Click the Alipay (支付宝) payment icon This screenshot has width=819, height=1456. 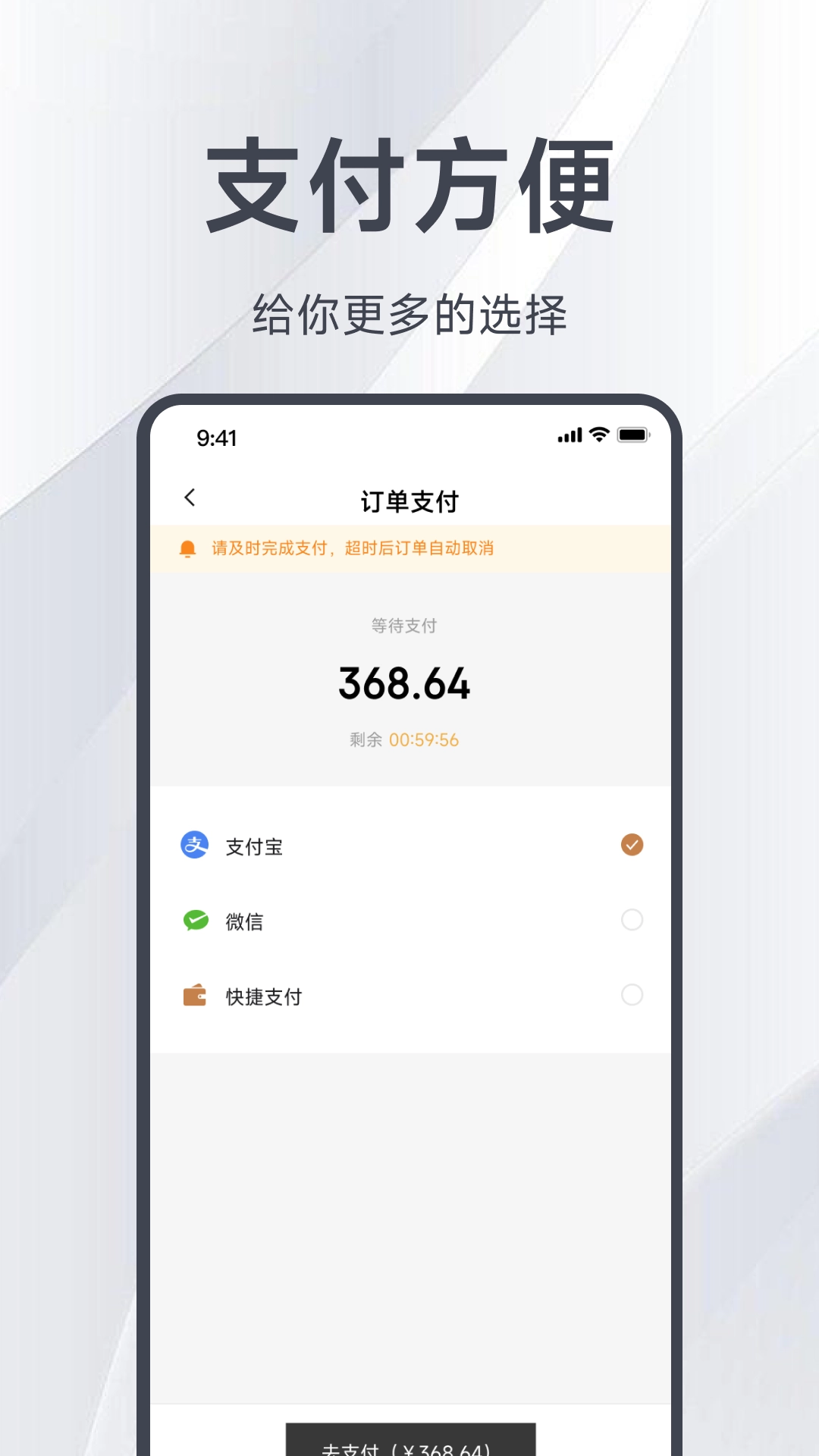(x=194, y=845)
